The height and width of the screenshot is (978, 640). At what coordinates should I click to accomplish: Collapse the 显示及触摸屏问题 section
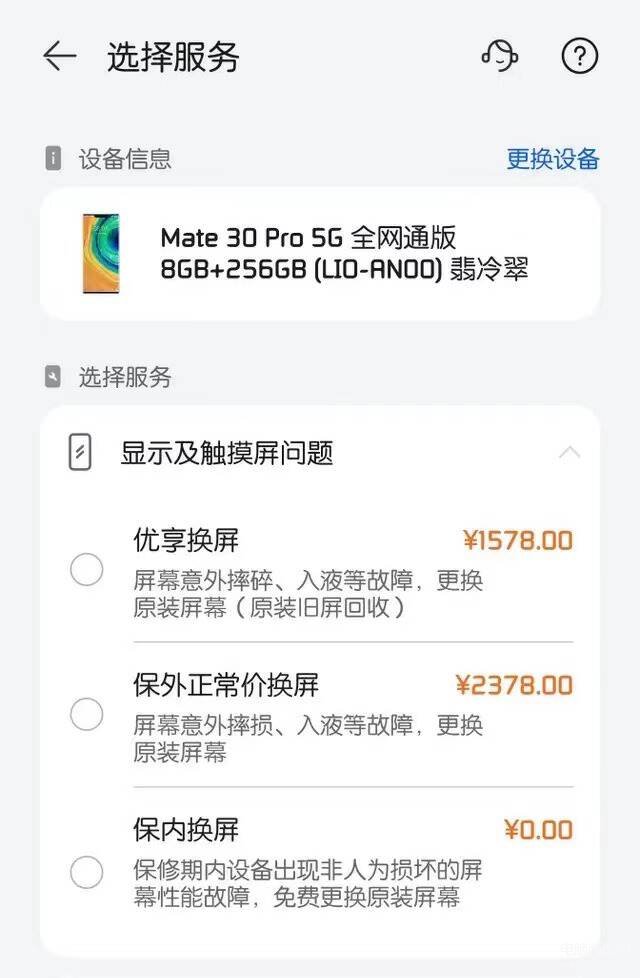point(569,453)
